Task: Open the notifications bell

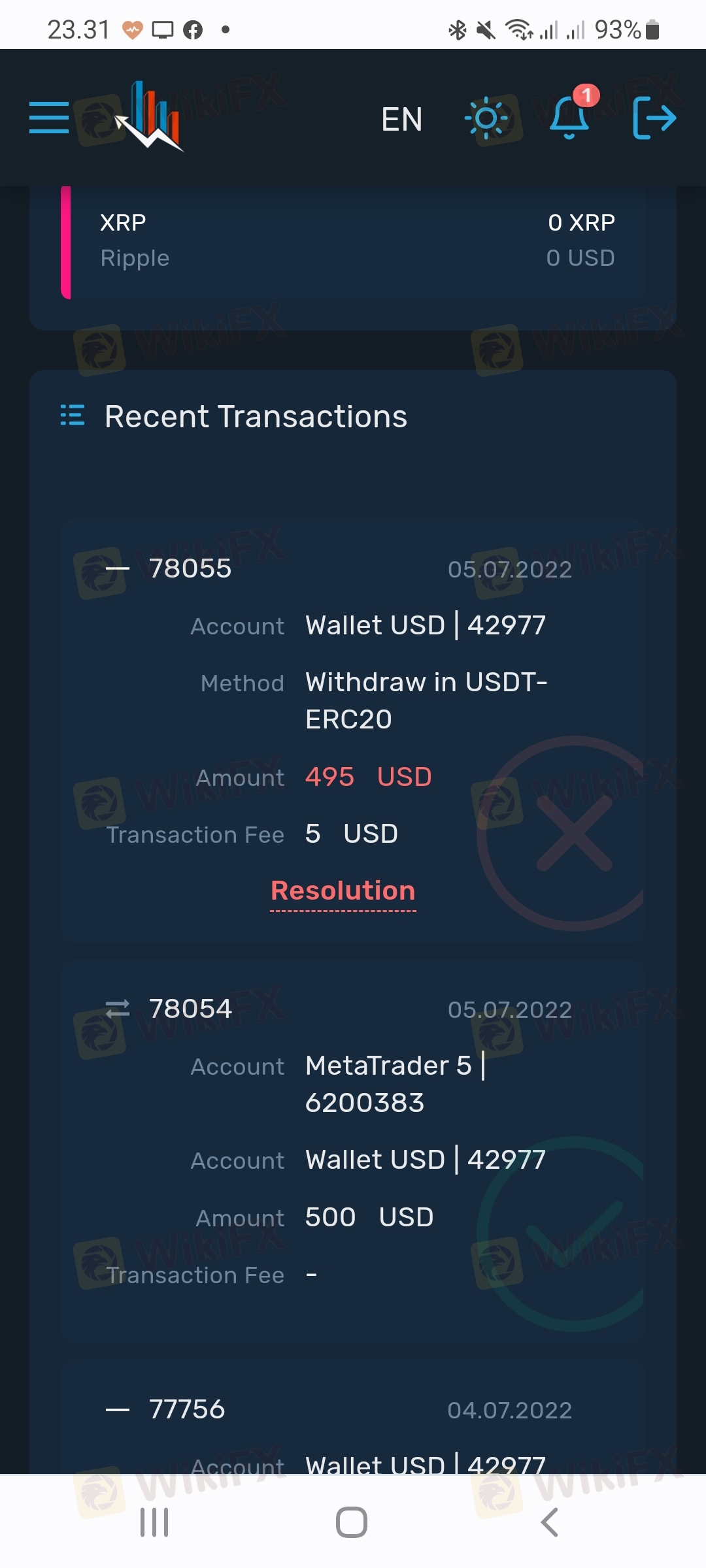Action: tap(569, 118)
